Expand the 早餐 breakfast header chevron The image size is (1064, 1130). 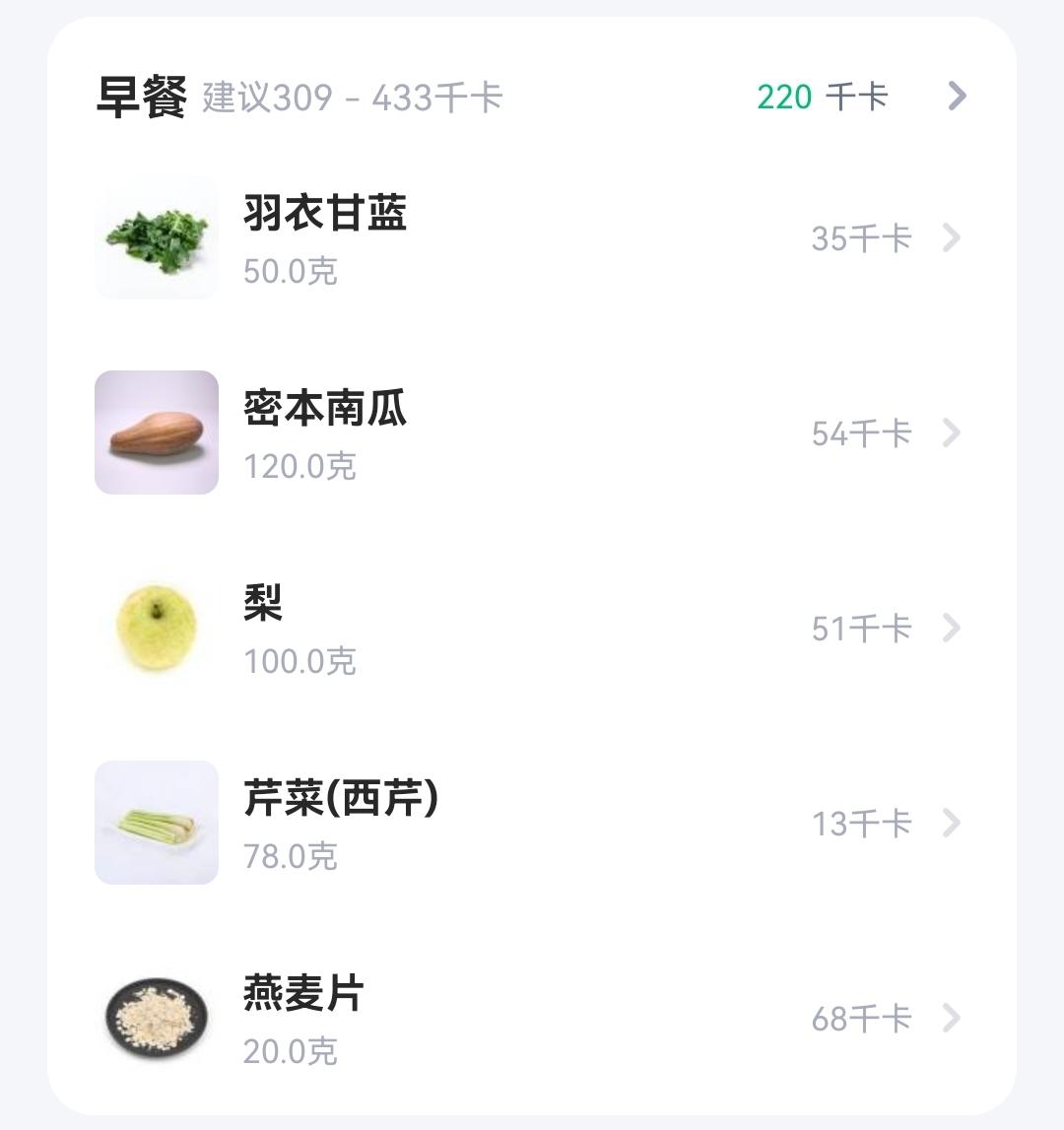pyautogui.click(x=956, y=97)
